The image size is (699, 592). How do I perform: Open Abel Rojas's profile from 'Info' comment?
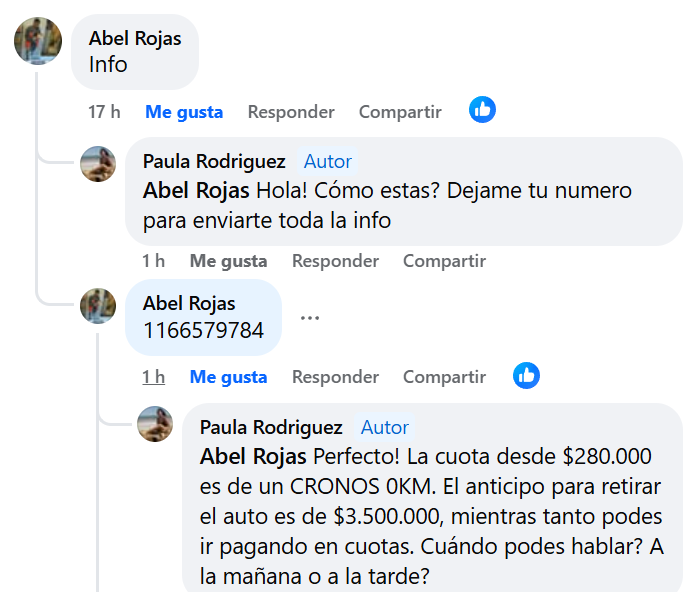135,38
